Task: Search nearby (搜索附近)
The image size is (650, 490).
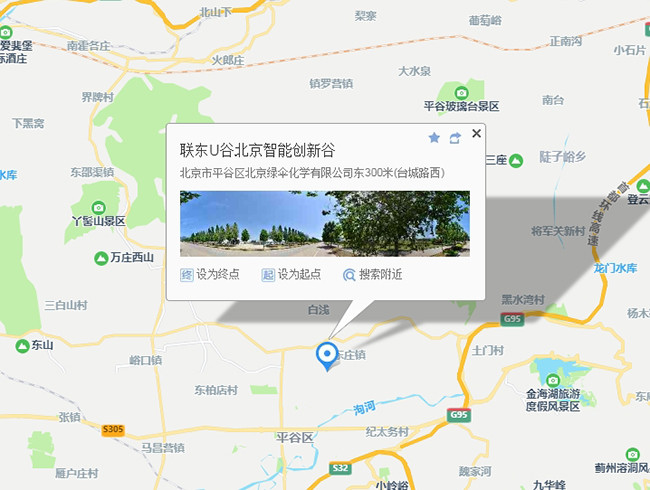Action: click(x=372, y=274)
